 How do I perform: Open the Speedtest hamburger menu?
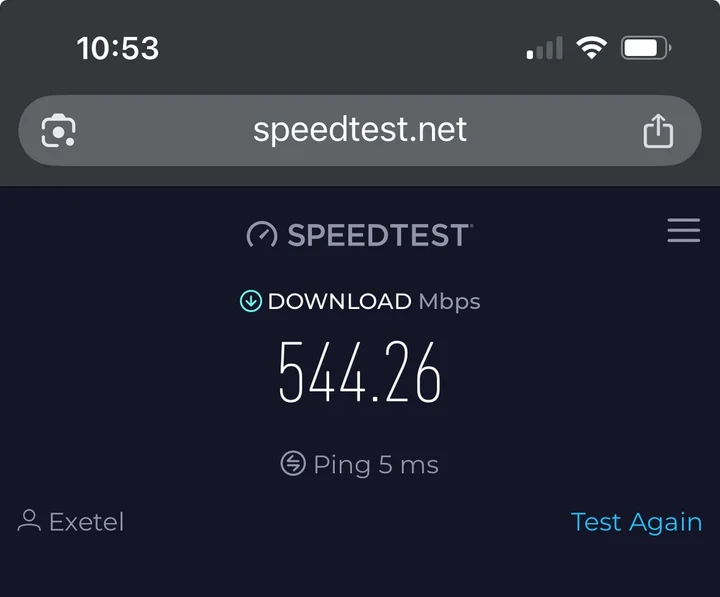click(x=683, y=232)
